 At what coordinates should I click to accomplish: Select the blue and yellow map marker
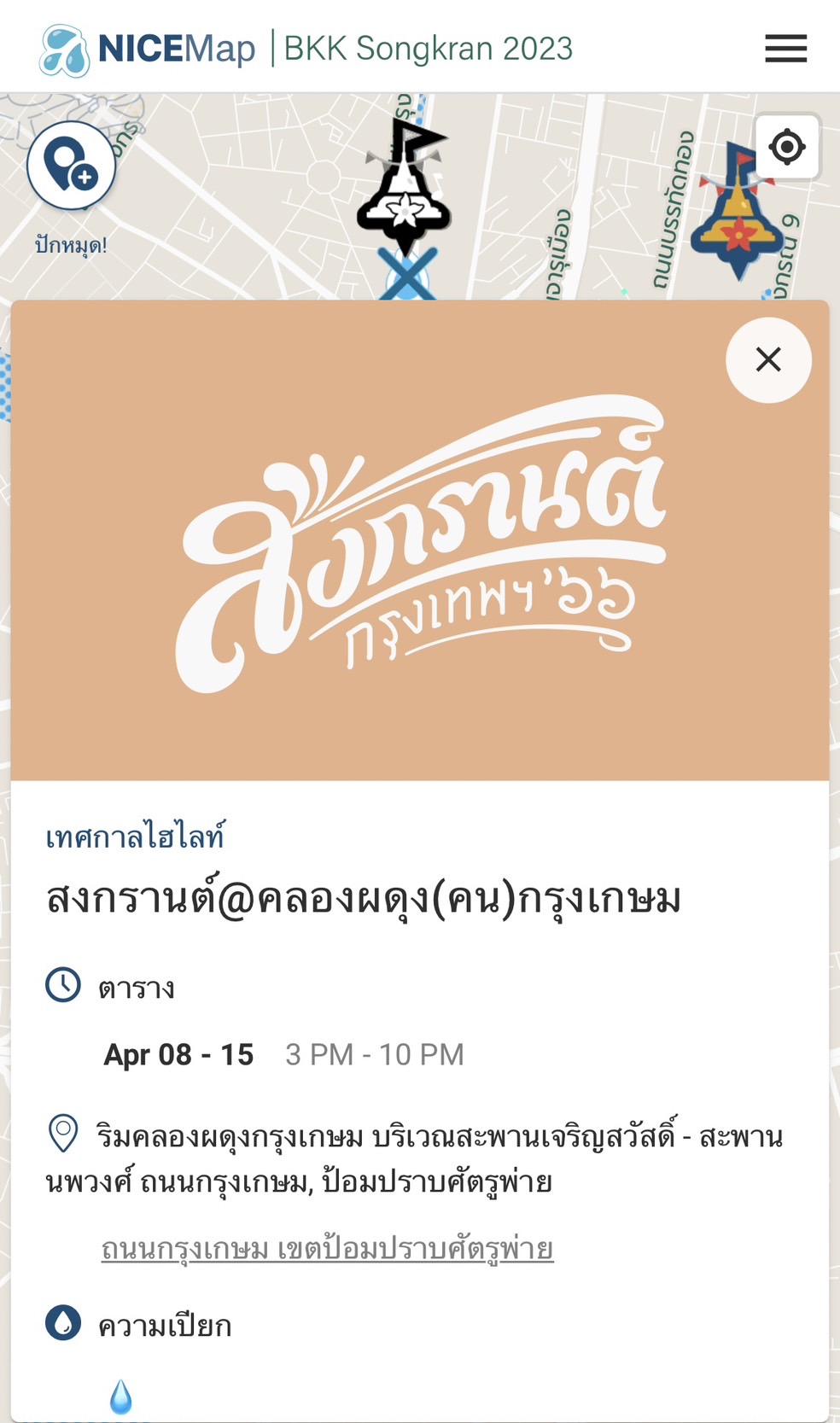point(737,213)
